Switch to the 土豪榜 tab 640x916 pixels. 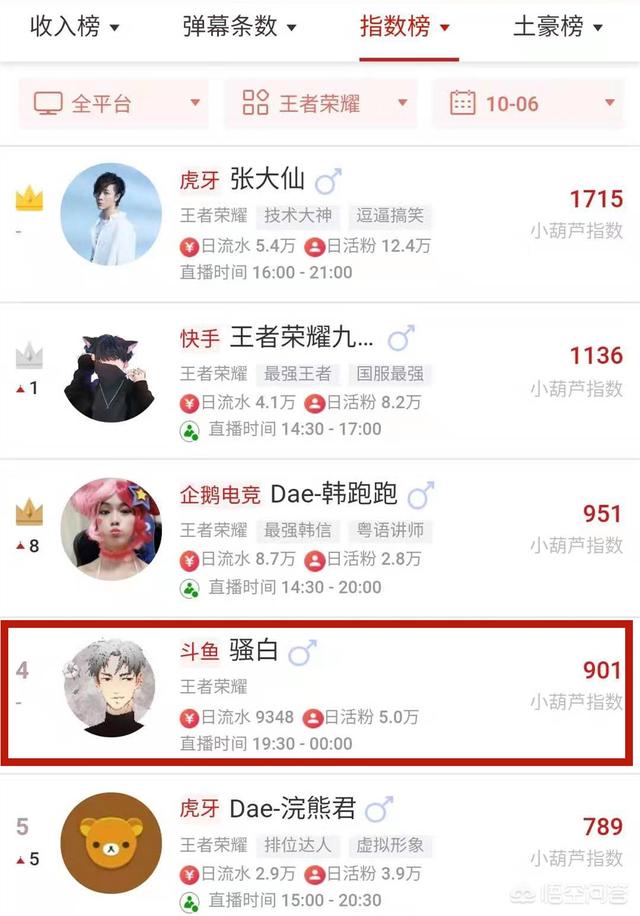tap(558, 27)
